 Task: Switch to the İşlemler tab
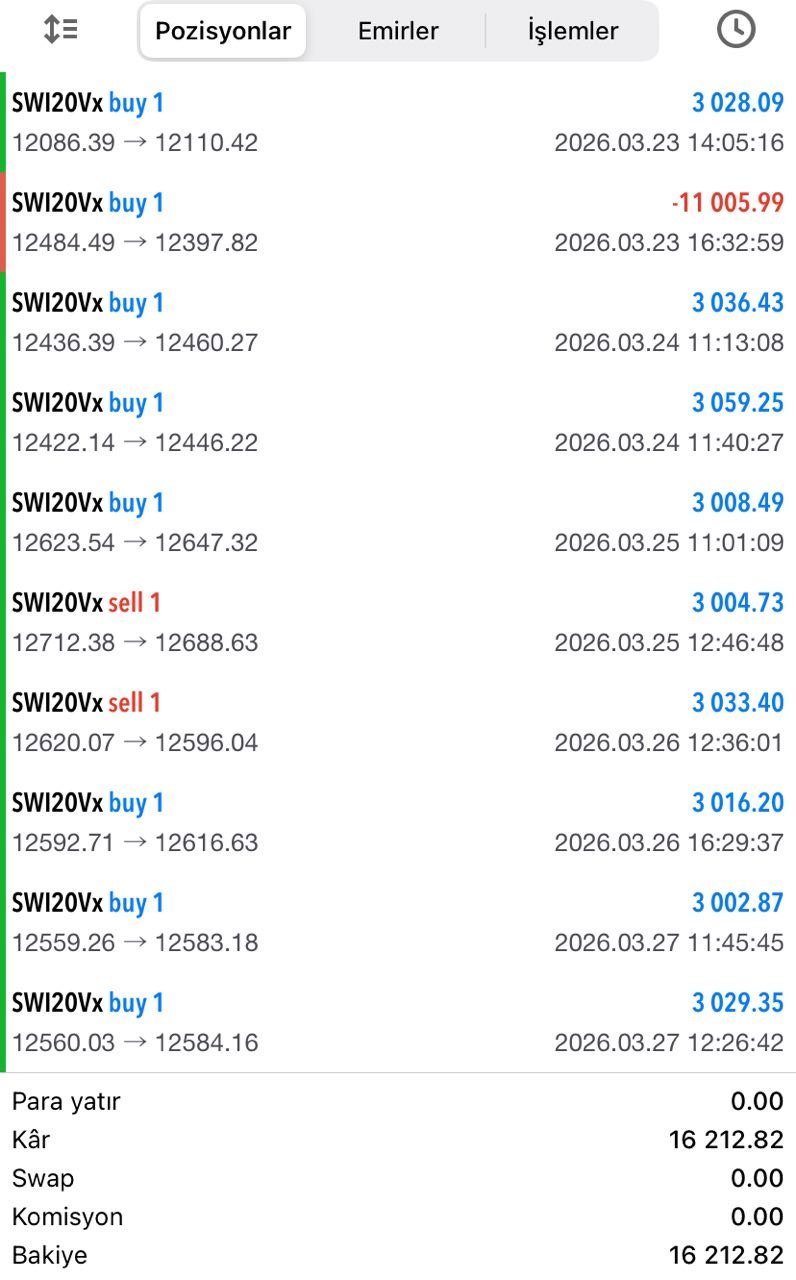(573, 31)
